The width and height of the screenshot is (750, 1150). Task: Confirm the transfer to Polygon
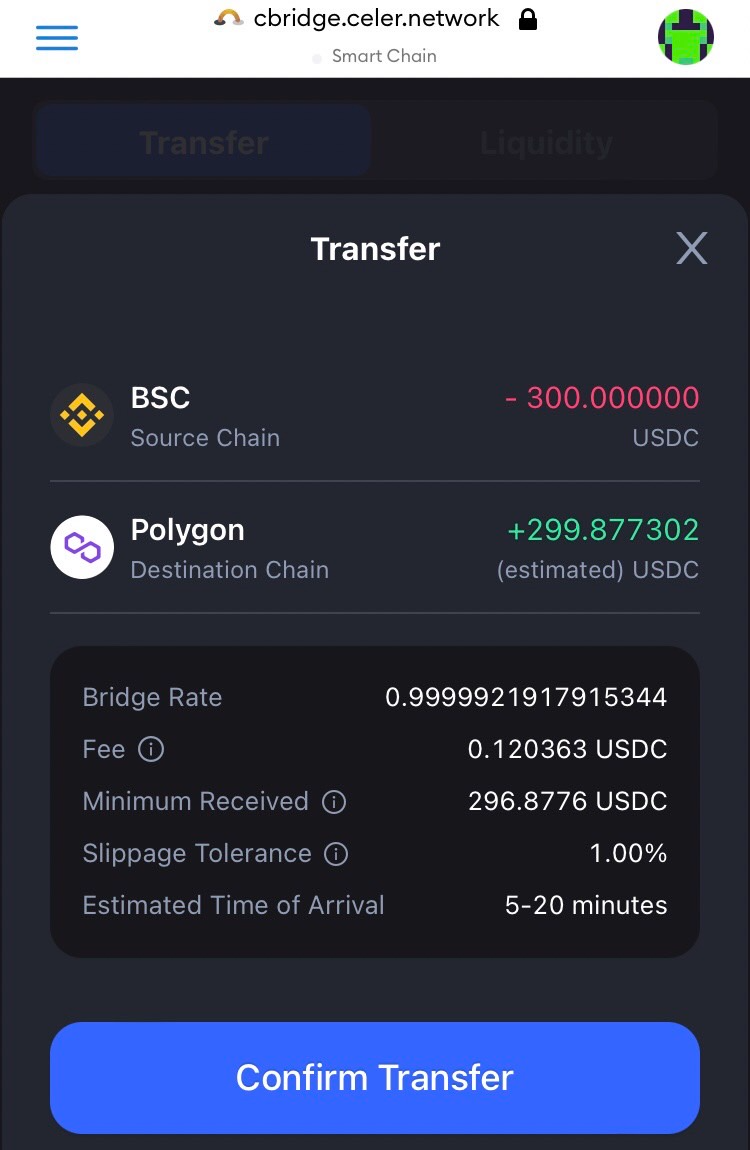pos(375,1077)
